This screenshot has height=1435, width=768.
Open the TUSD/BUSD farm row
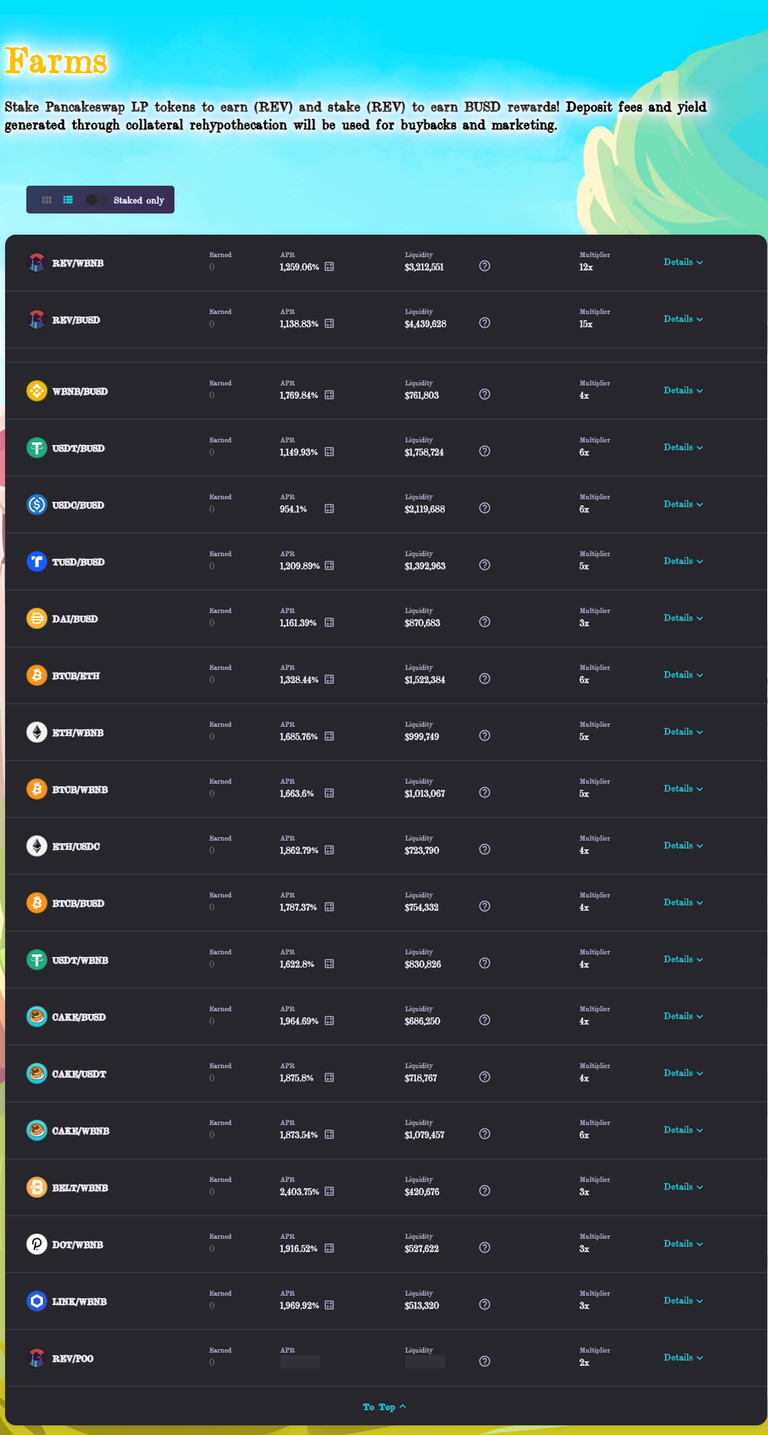point(386,562)
